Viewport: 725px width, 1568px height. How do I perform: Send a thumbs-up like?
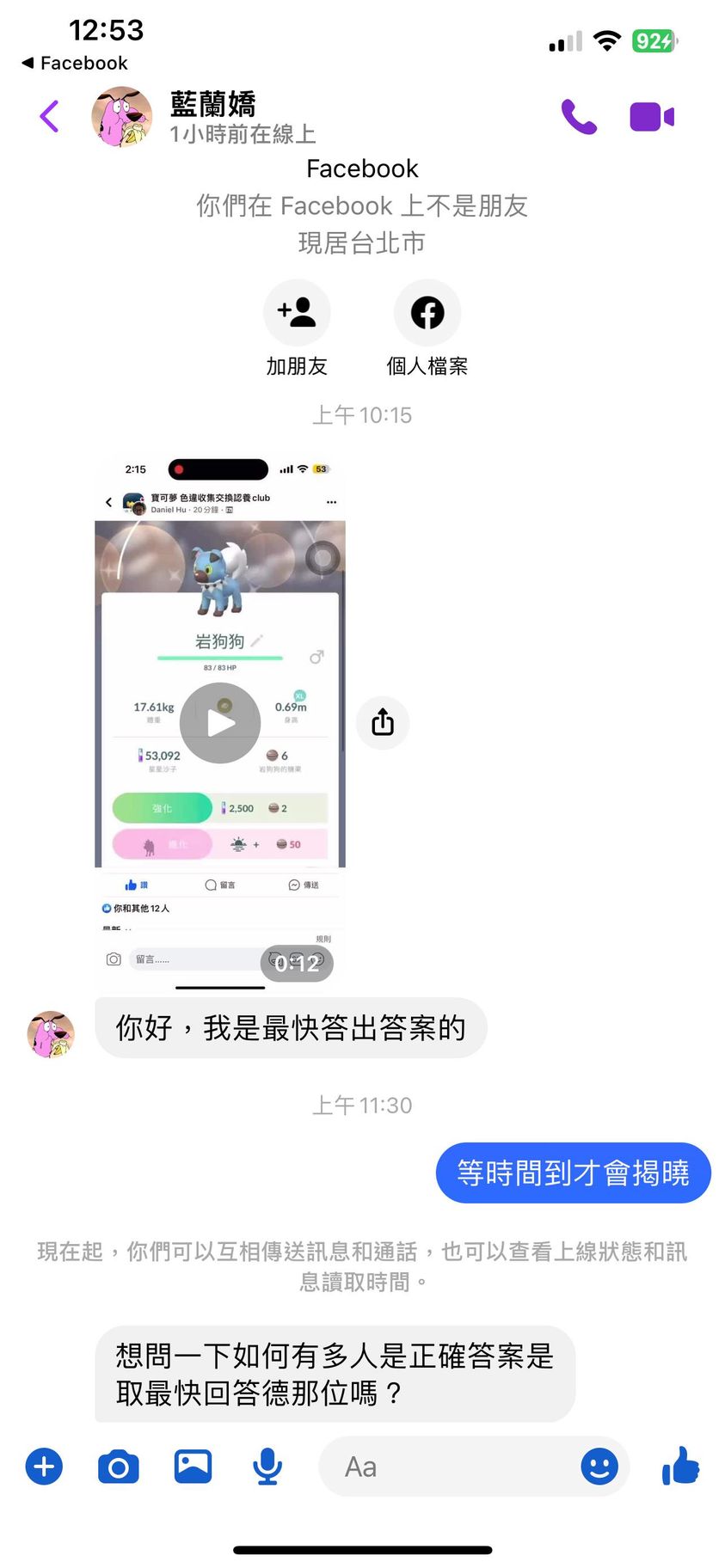point(680,1467)
